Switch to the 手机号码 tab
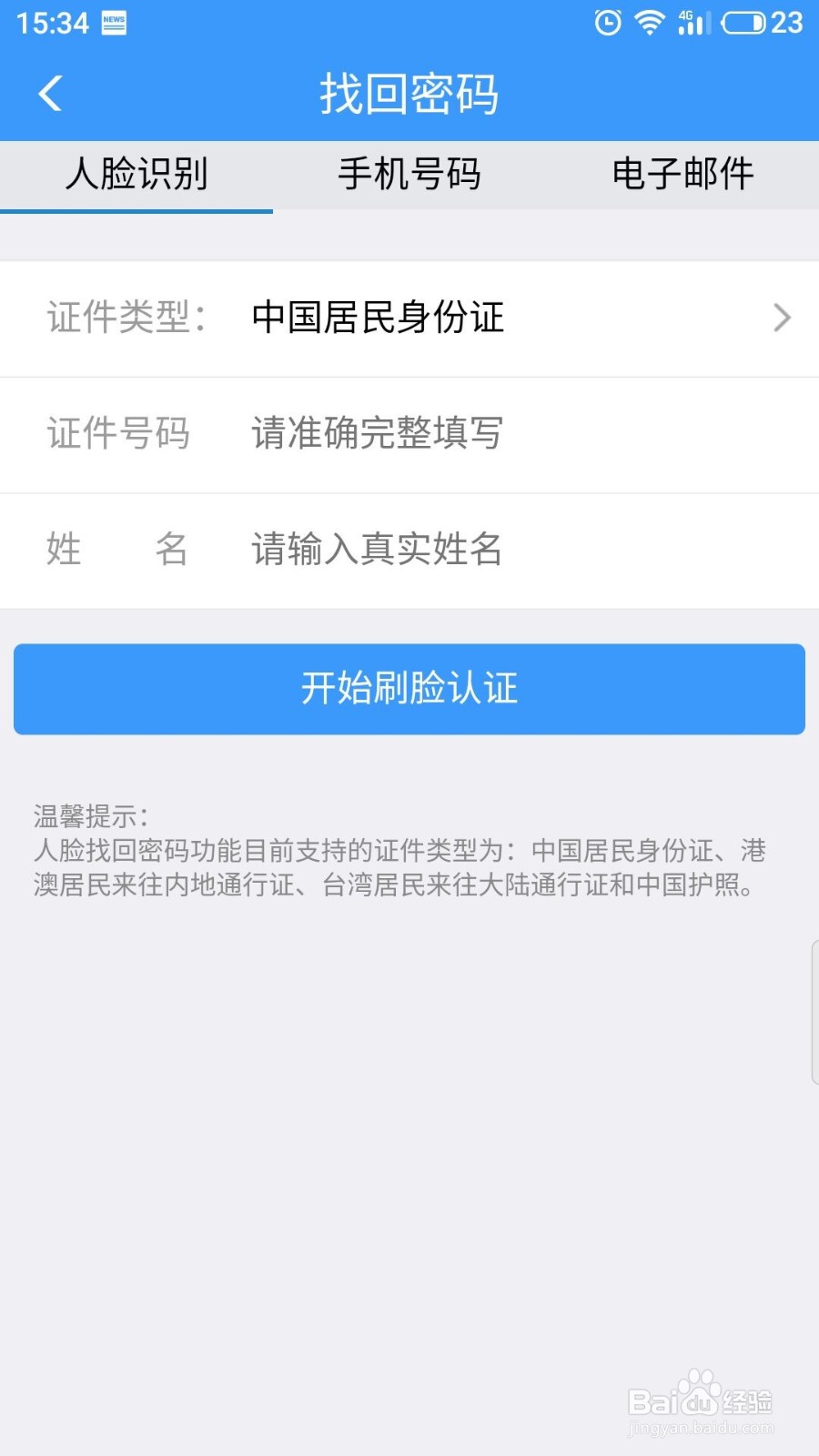 point(409,175)
